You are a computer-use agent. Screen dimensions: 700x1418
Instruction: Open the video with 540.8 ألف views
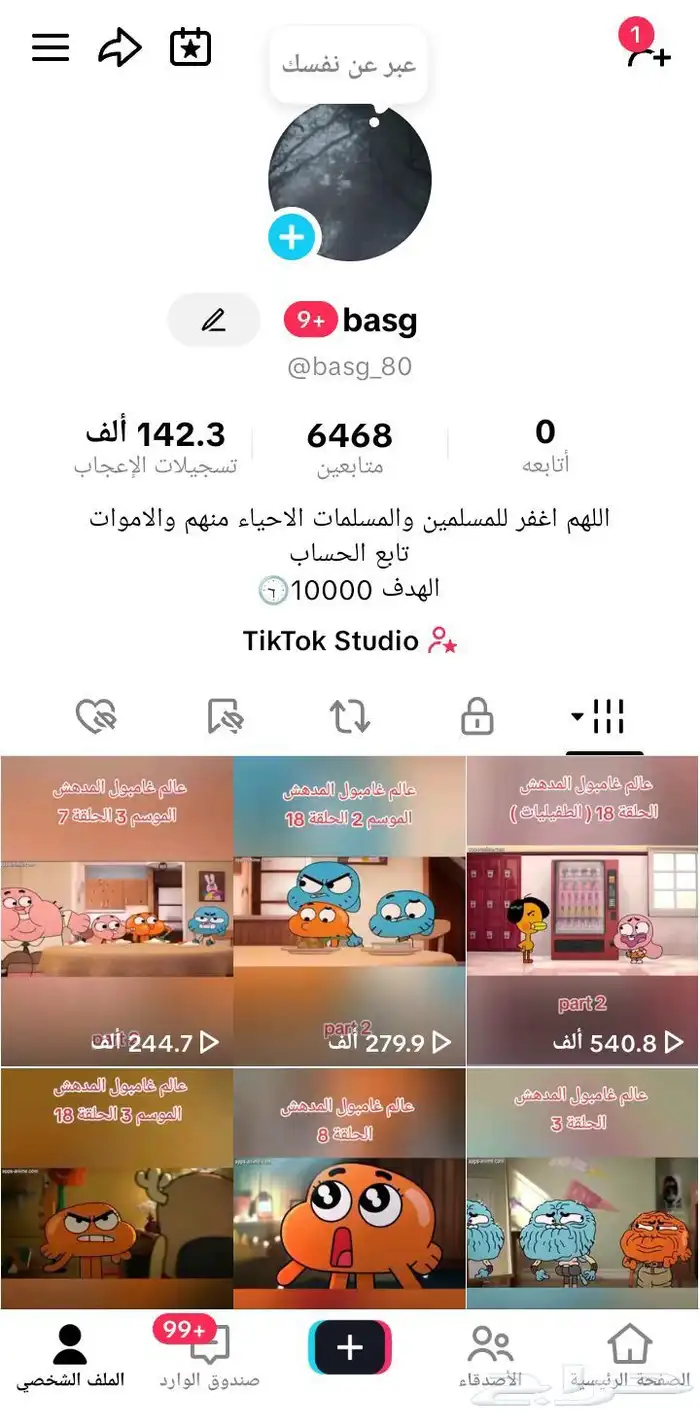583,910
